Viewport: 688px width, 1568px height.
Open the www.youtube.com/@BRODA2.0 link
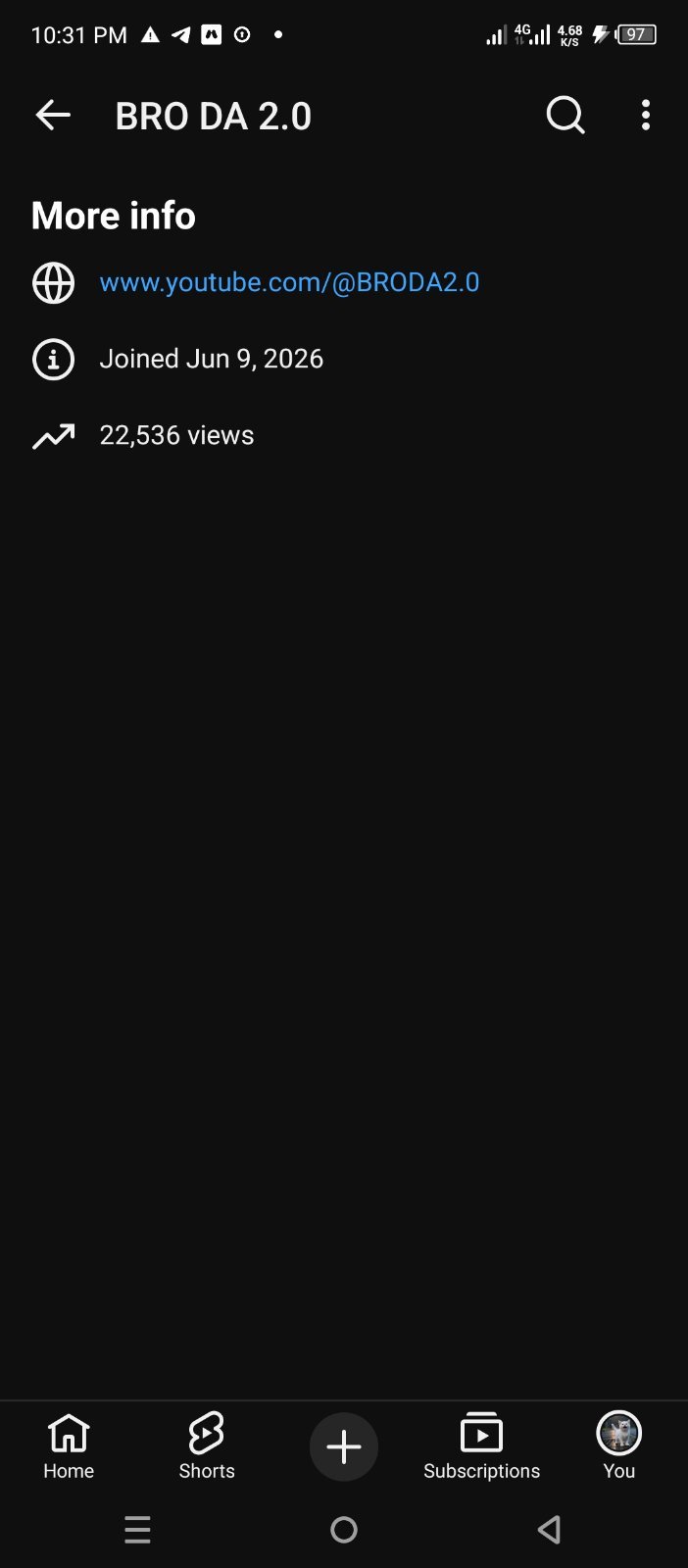(x=289, y=282)
